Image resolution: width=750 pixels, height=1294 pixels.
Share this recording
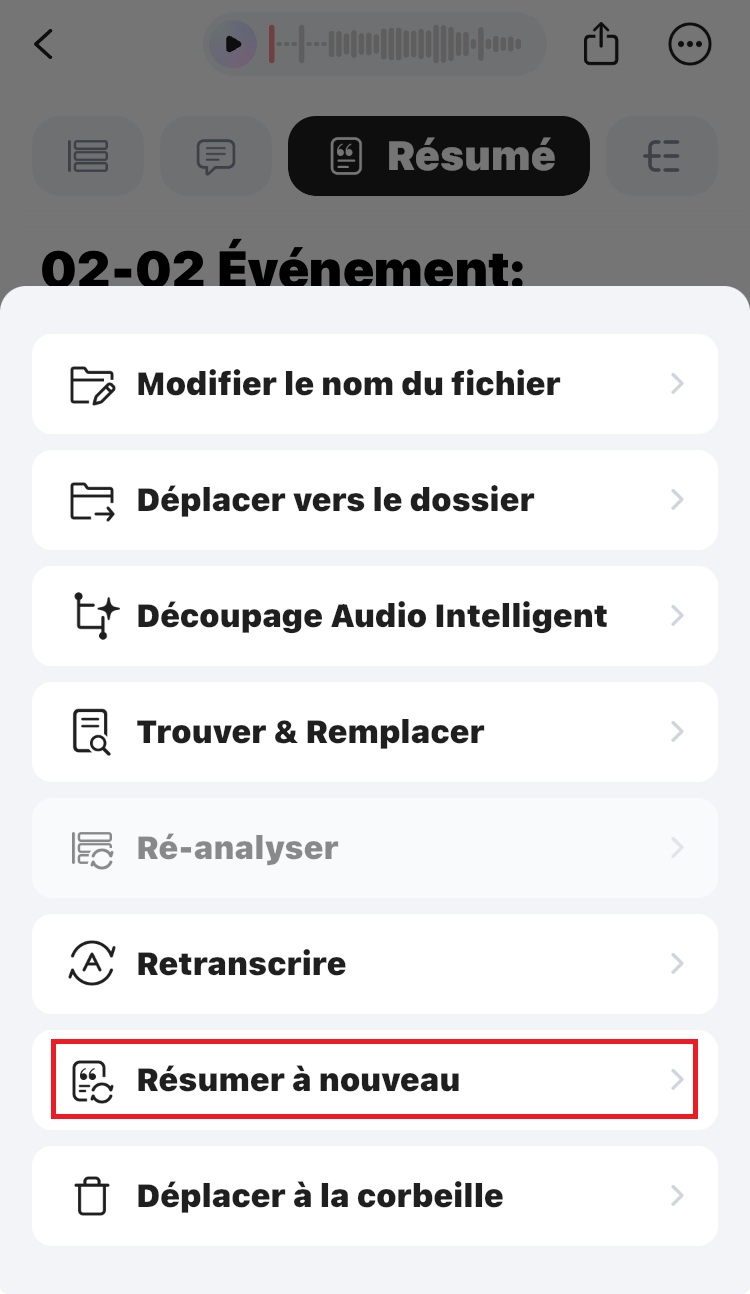(x=601, y=45)
